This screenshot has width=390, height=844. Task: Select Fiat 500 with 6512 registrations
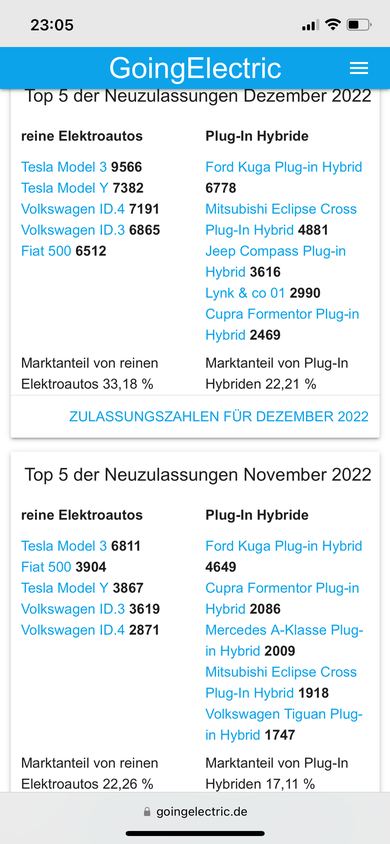pyautogui.click(x=46, y=251)
